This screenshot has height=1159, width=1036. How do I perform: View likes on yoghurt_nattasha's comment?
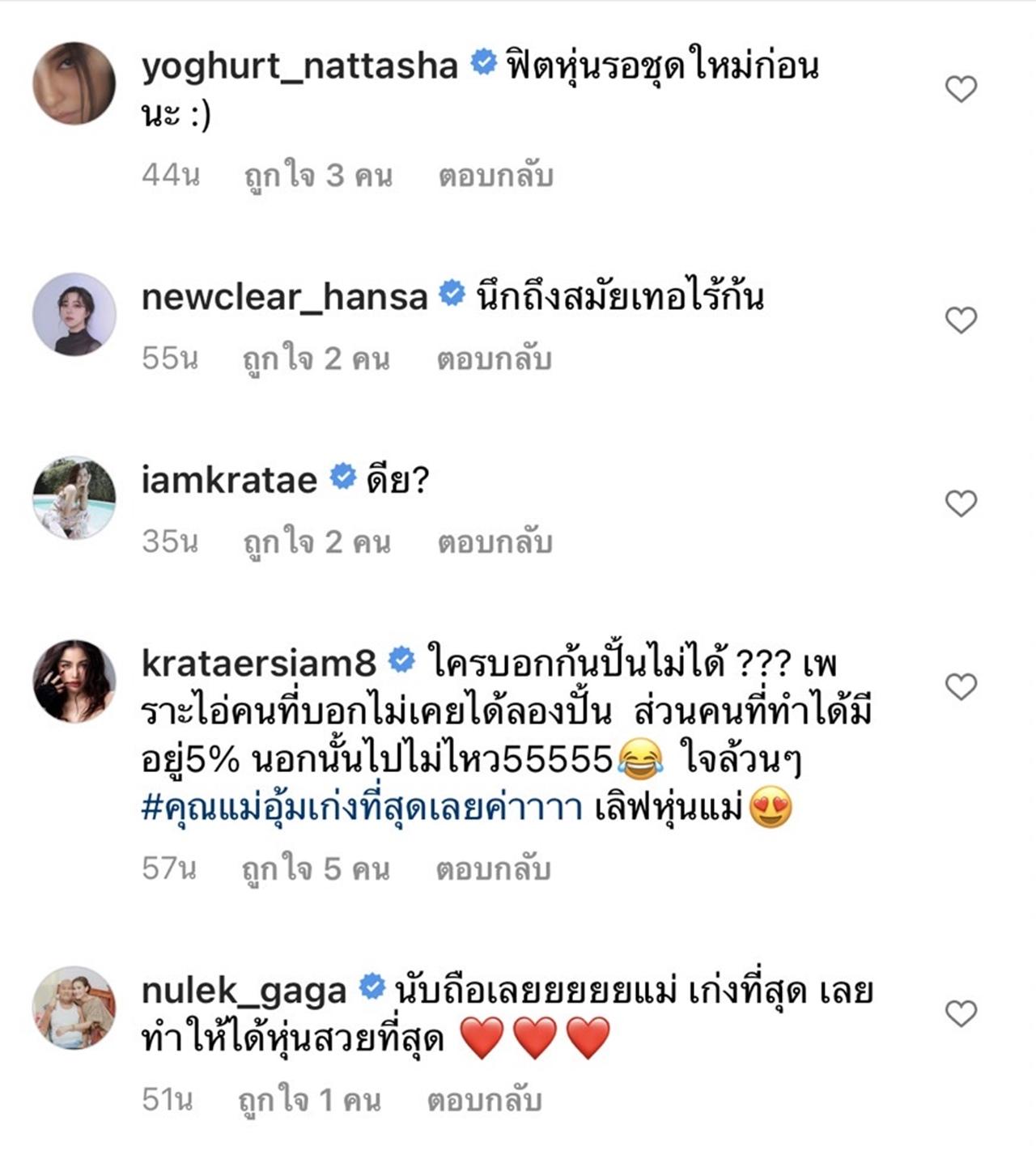(318, 176)
